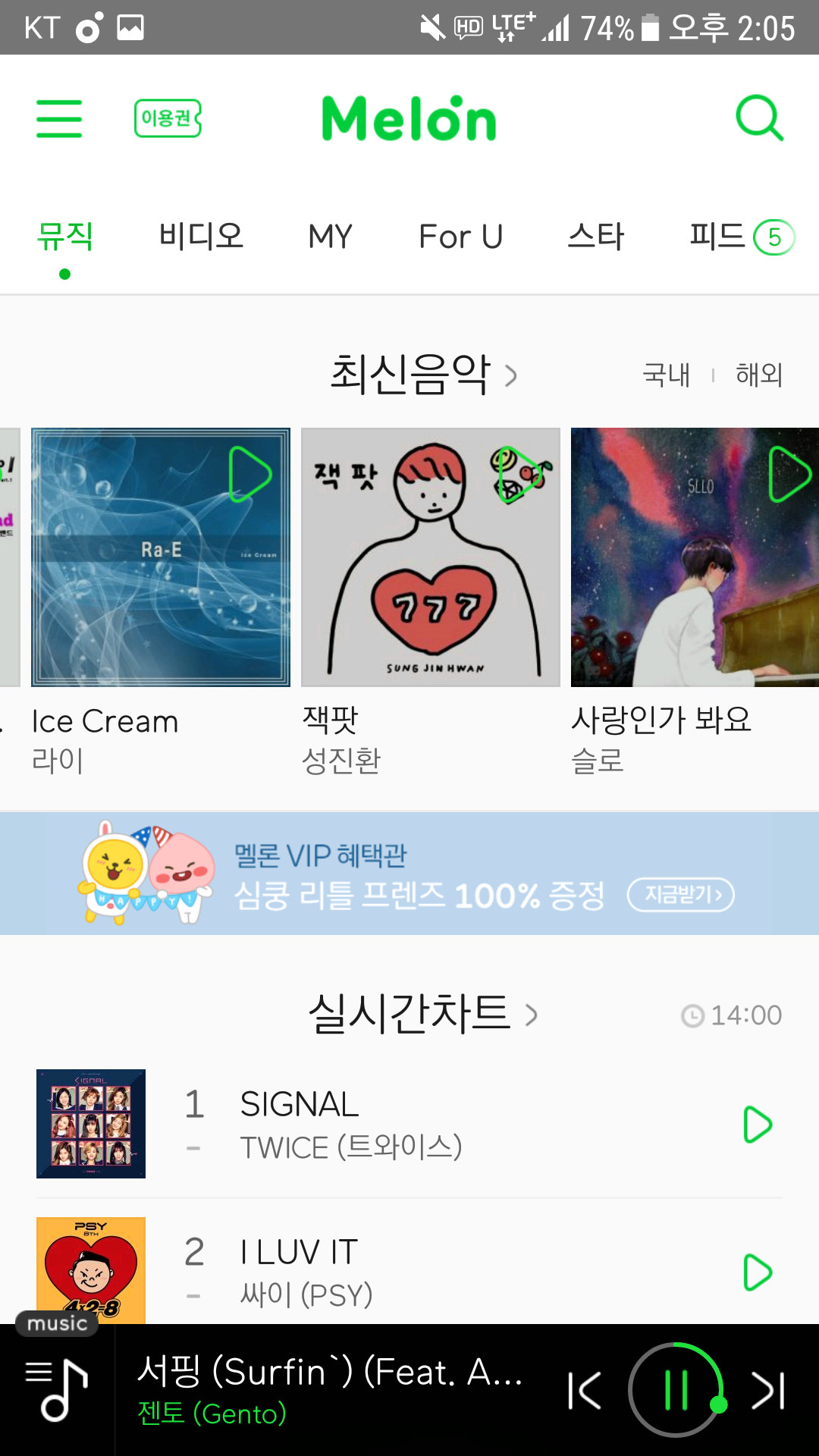Switch to the For U tab
Viewport: 819px width, 1456px height.
tap(460, 237)
